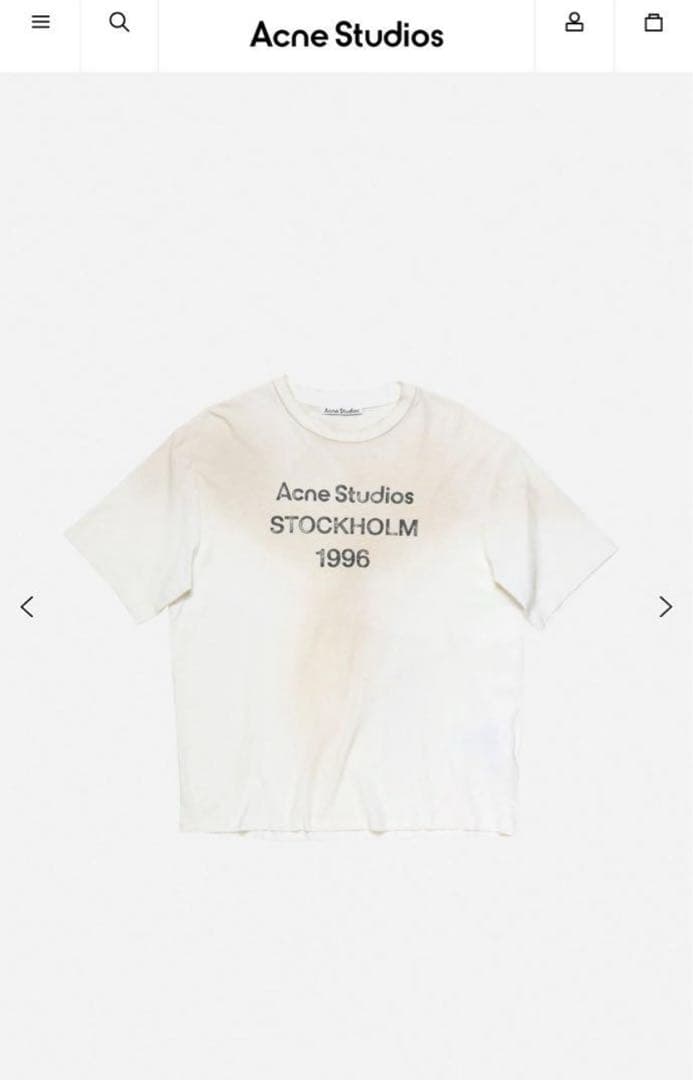
Task: Open the search icon
Action: pos(119,22)
